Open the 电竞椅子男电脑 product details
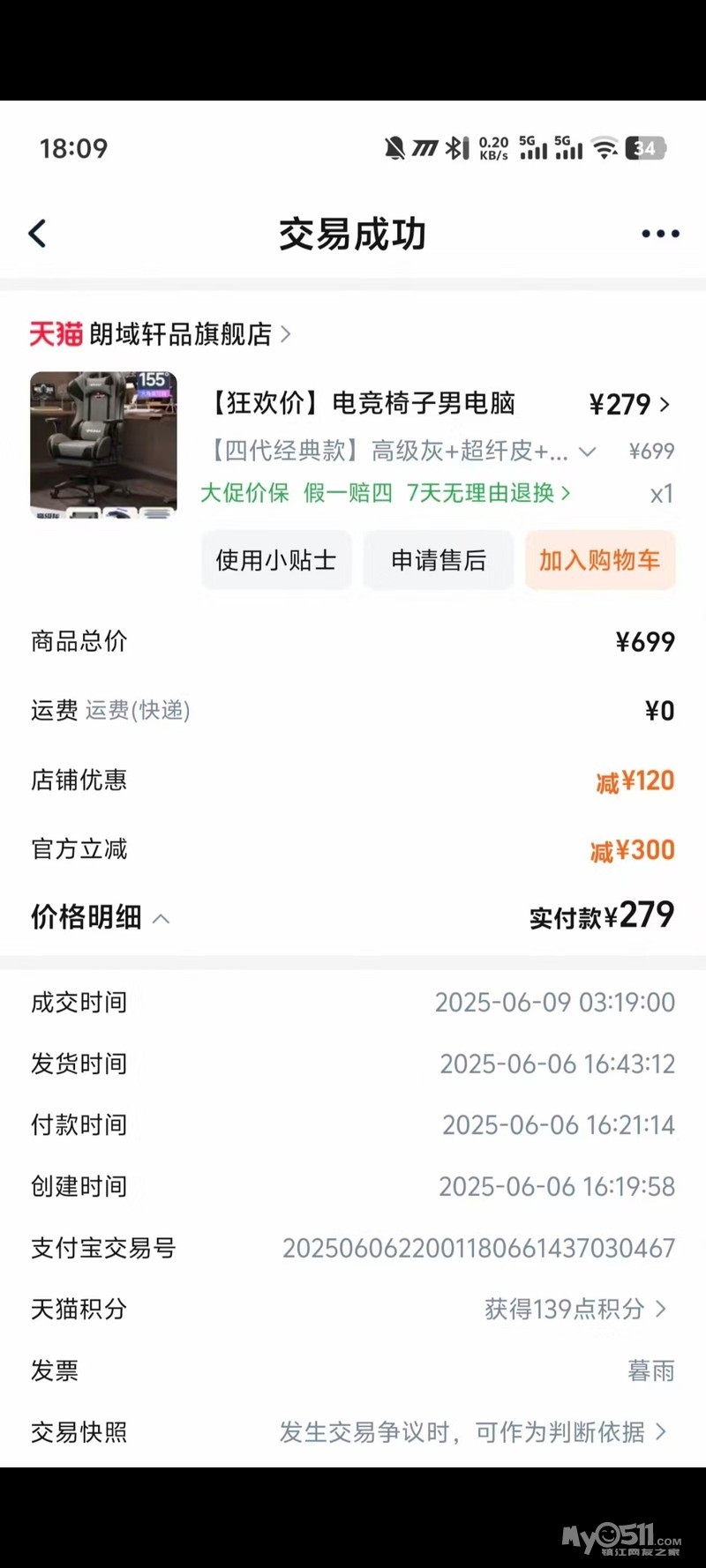 [x=363, y=404]
